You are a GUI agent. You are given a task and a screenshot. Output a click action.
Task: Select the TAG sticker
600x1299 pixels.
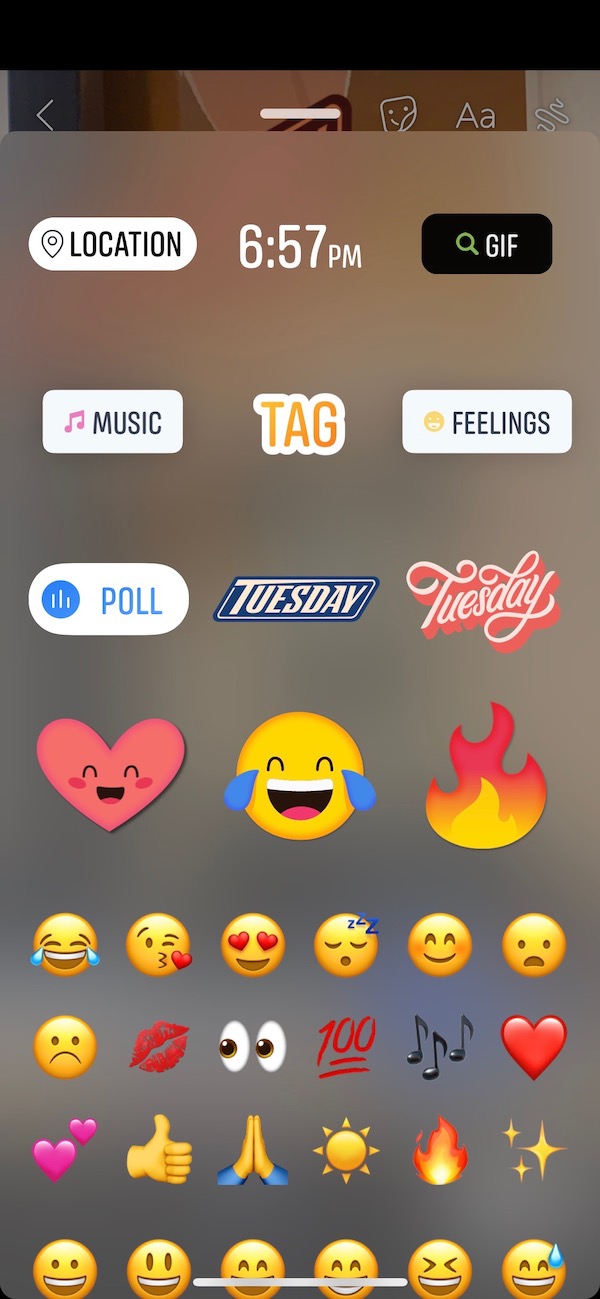pos(299,423)
